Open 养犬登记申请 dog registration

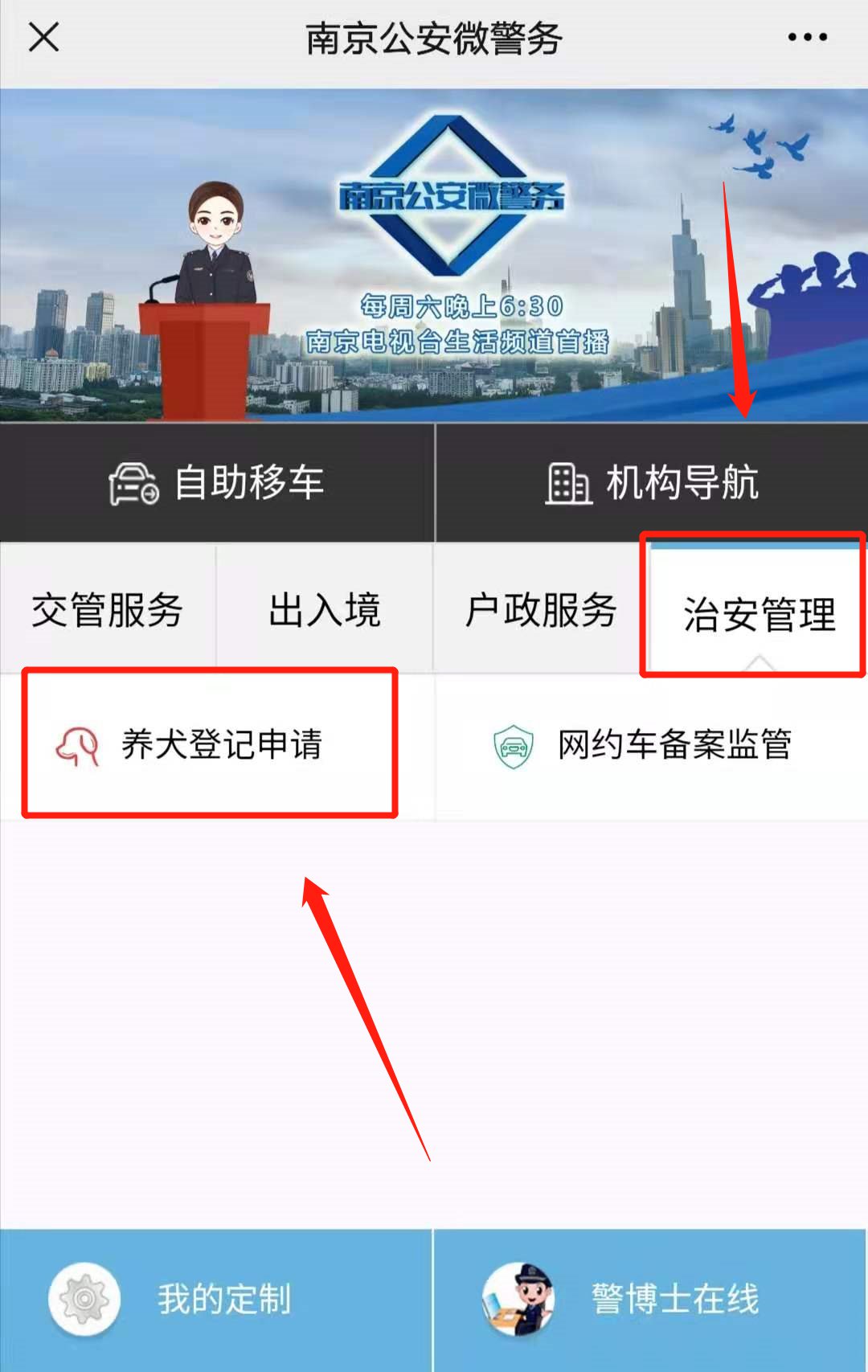click(x=211, y=744)
